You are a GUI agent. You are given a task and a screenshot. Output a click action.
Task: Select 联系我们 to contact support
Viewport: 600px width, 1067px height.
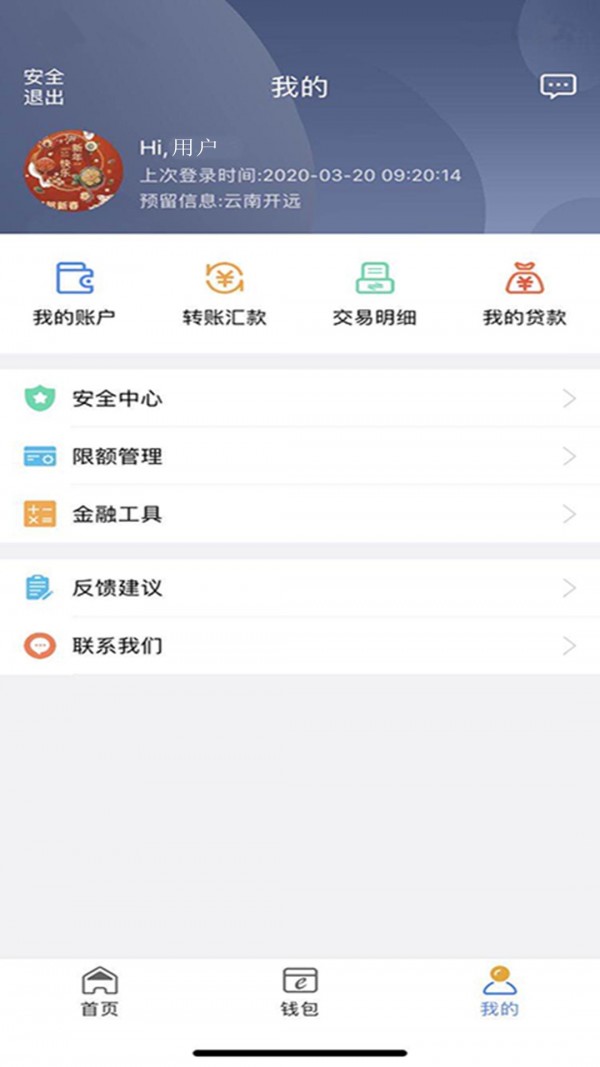point(300,646)
